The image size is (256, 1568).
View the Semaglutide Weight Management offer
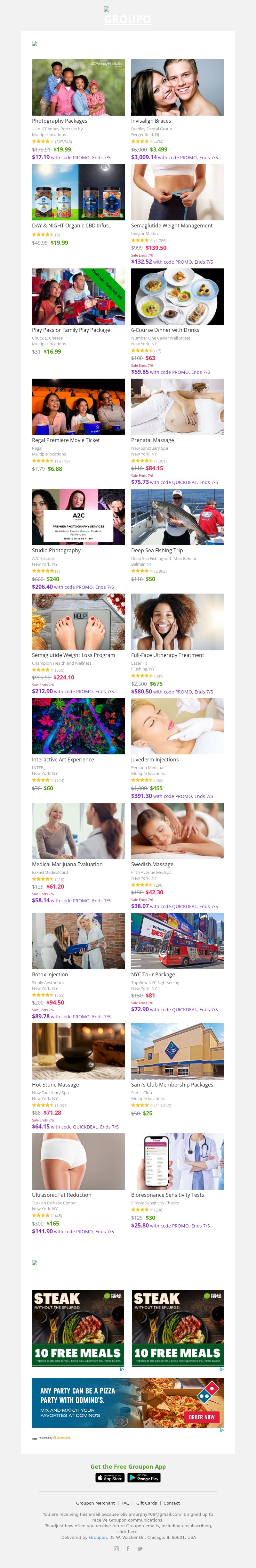pos(177,192)
